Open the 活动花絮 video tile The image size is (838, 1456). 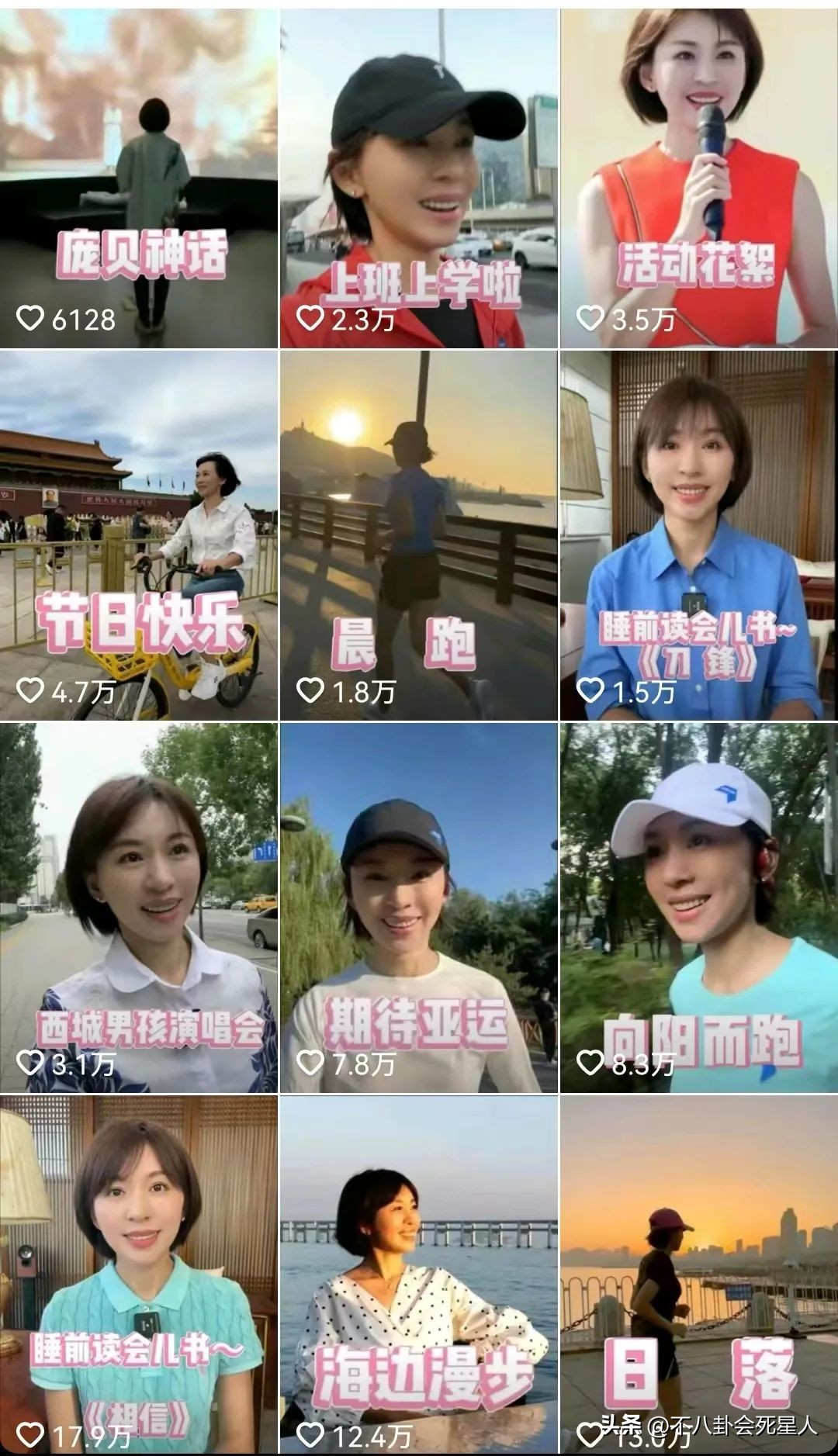coord(698,178)
